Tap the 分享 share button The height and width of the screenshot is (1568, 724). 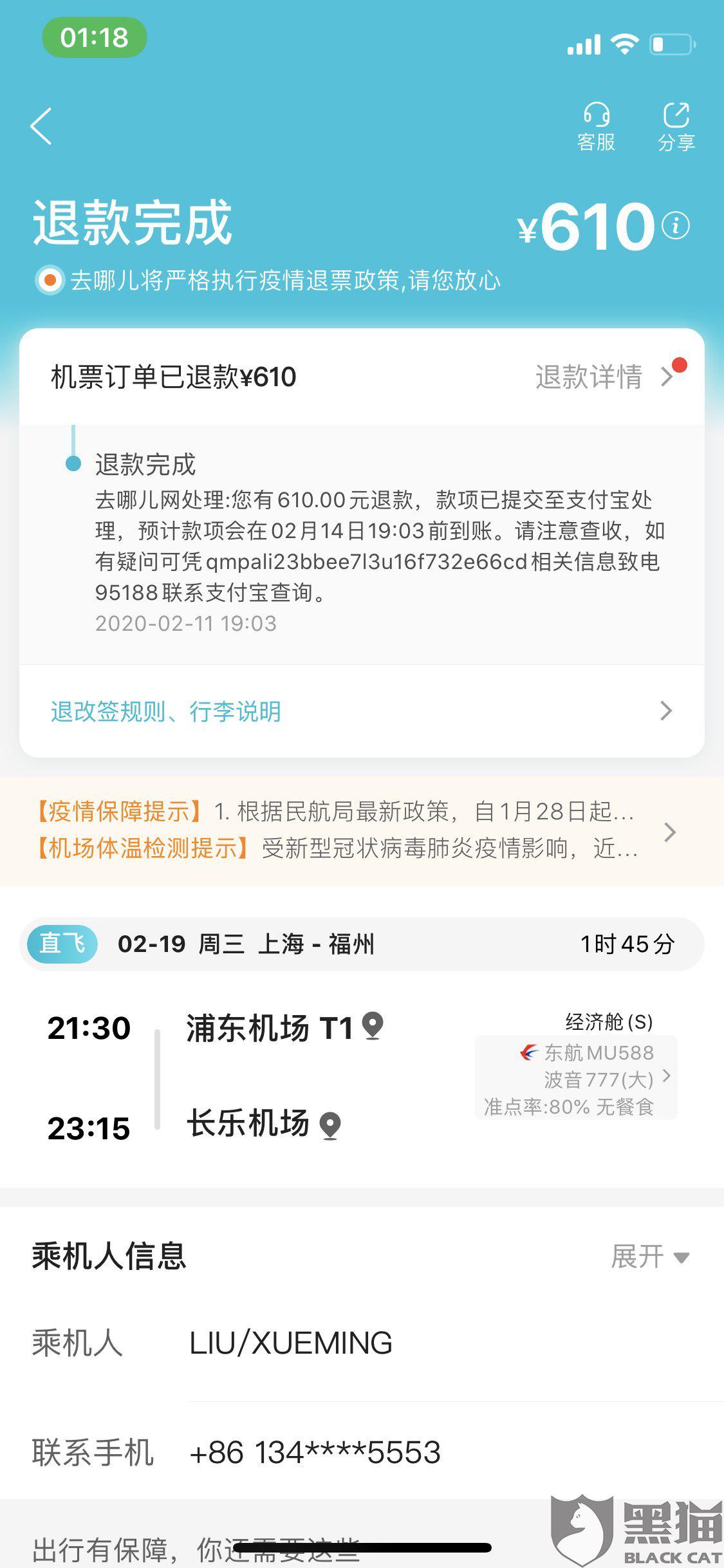(x=676, y=127)
